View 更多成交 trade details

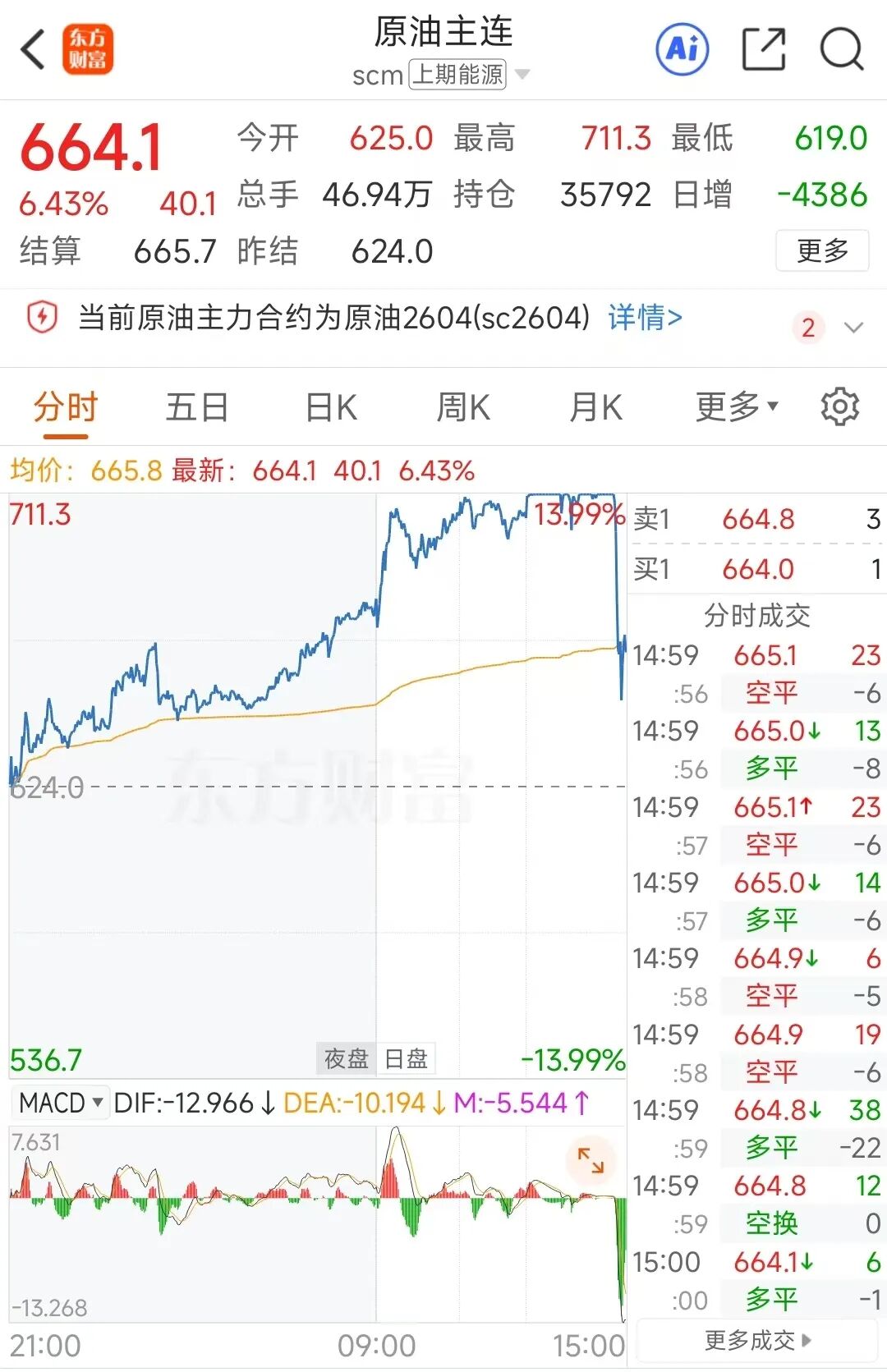coord(756,1341)
